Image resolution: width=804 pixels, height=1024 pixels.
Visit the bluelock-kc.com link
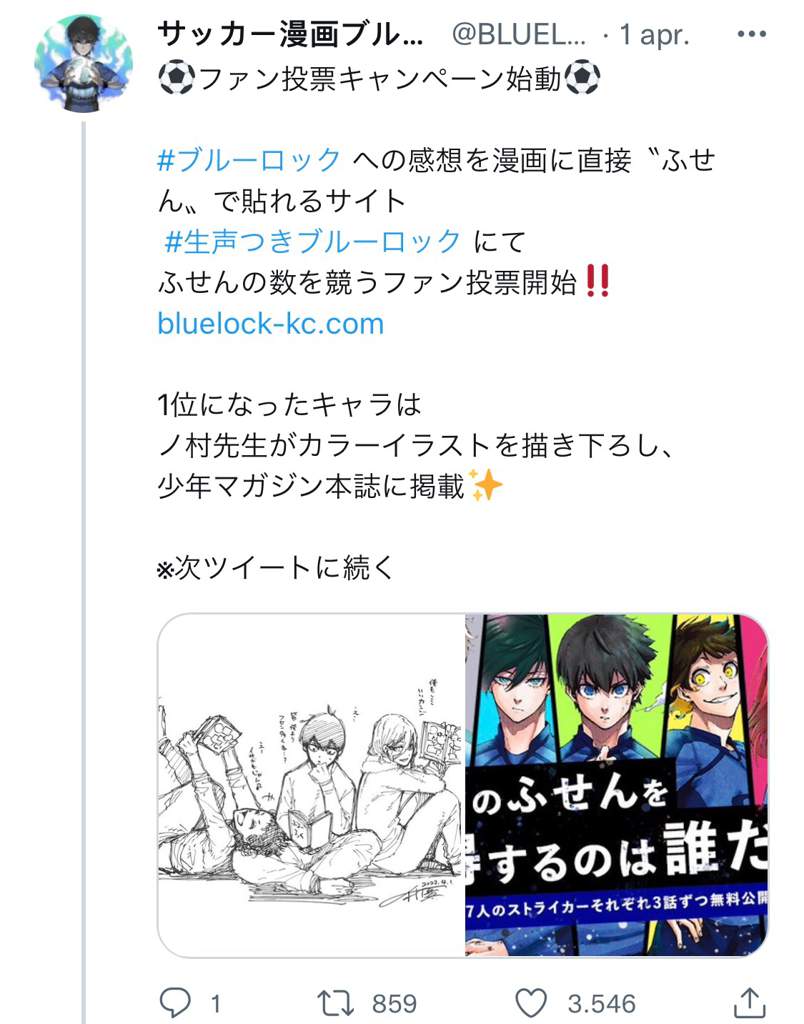click(x=271, y=323)
